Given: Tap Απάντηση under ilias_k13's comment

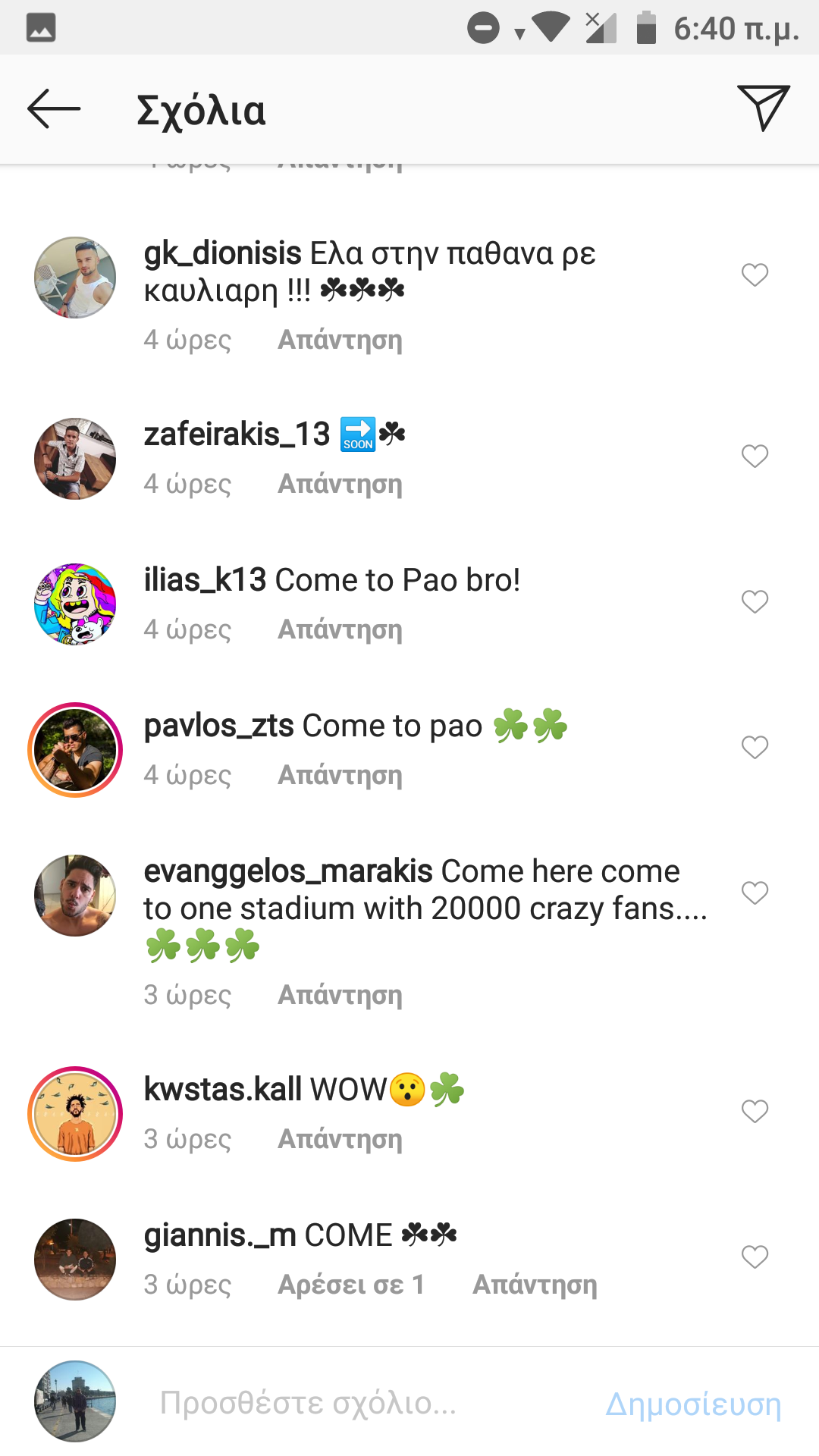Looking at the screenshot, I should pyautogui.click(x=340, y=629).
